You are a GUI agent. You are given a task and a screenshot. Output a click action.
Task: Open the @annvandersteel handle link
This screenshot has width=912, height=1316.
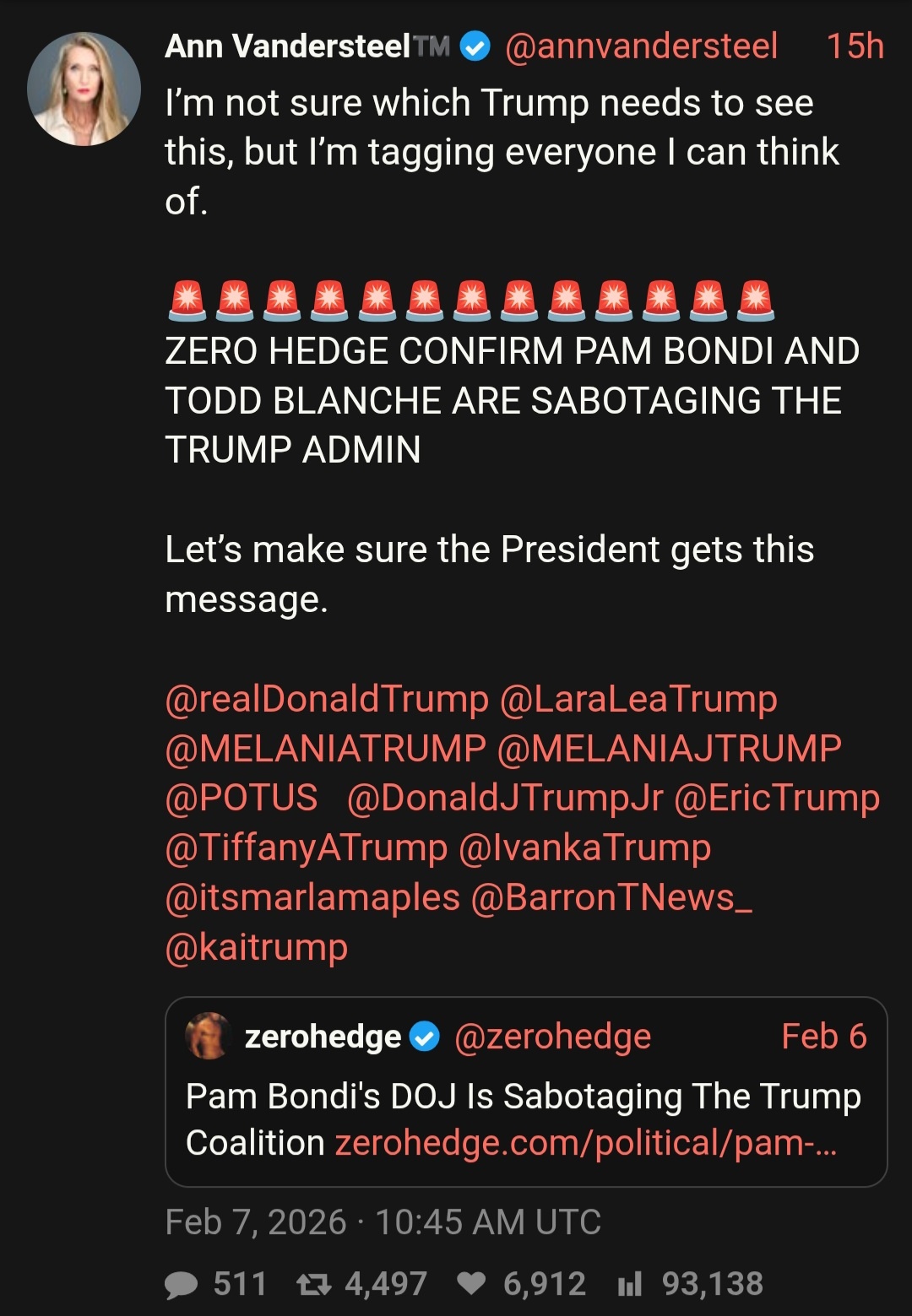tap(640, 46)
